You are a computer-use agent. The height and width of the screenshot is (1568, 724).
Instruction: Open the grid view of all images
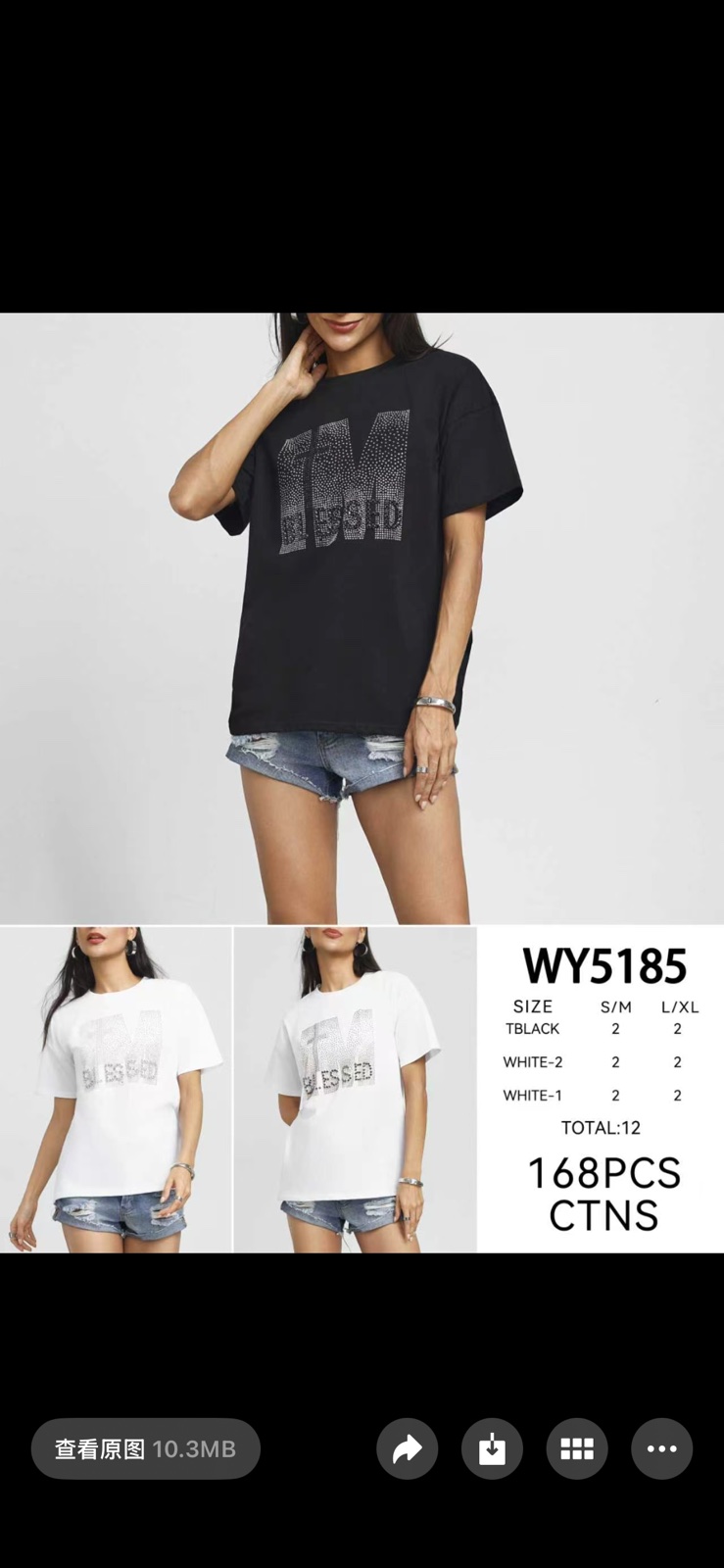[577, 1448]
